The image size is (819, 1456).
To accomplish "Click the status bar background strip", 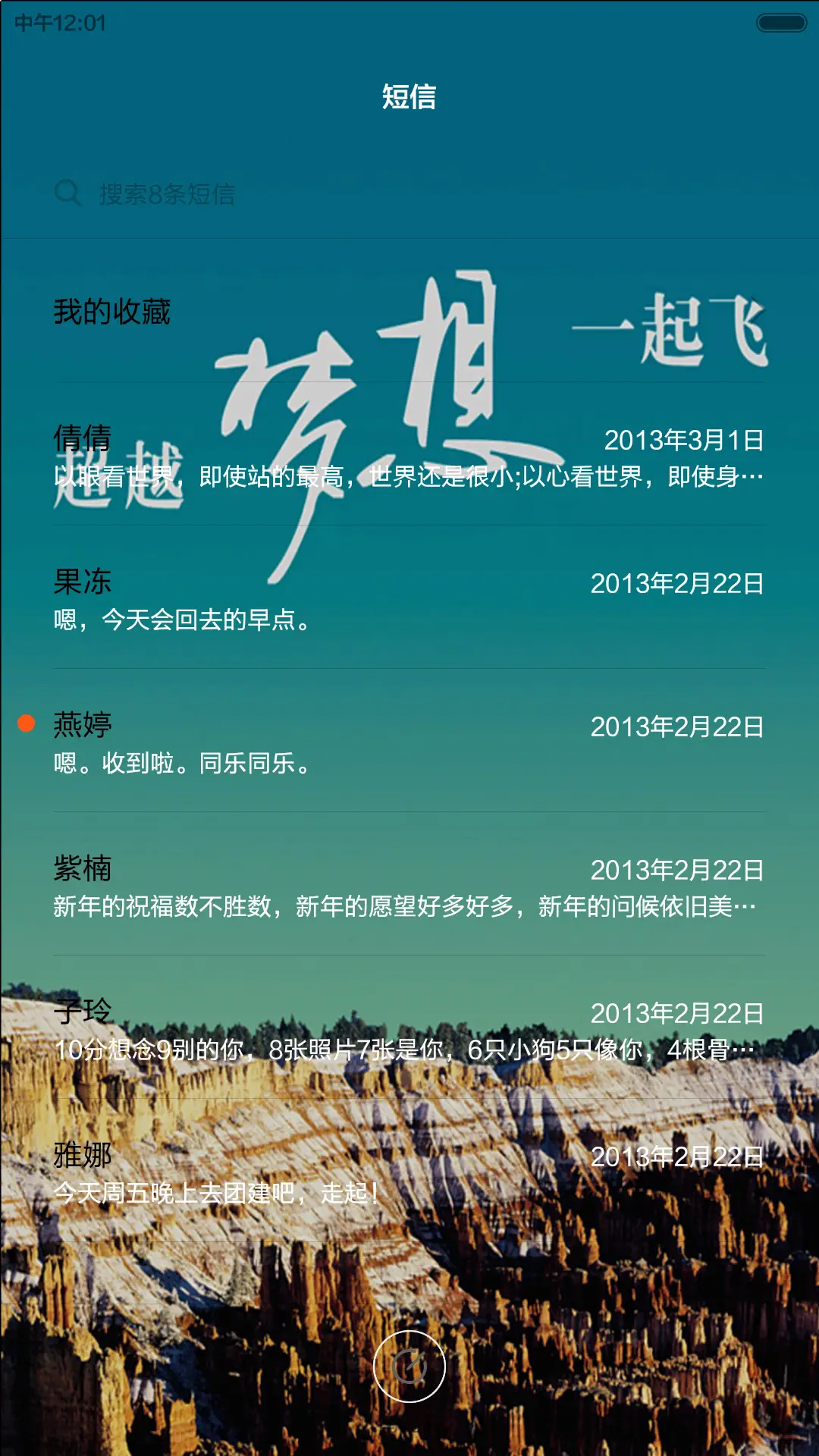I will tap(409, 23).
